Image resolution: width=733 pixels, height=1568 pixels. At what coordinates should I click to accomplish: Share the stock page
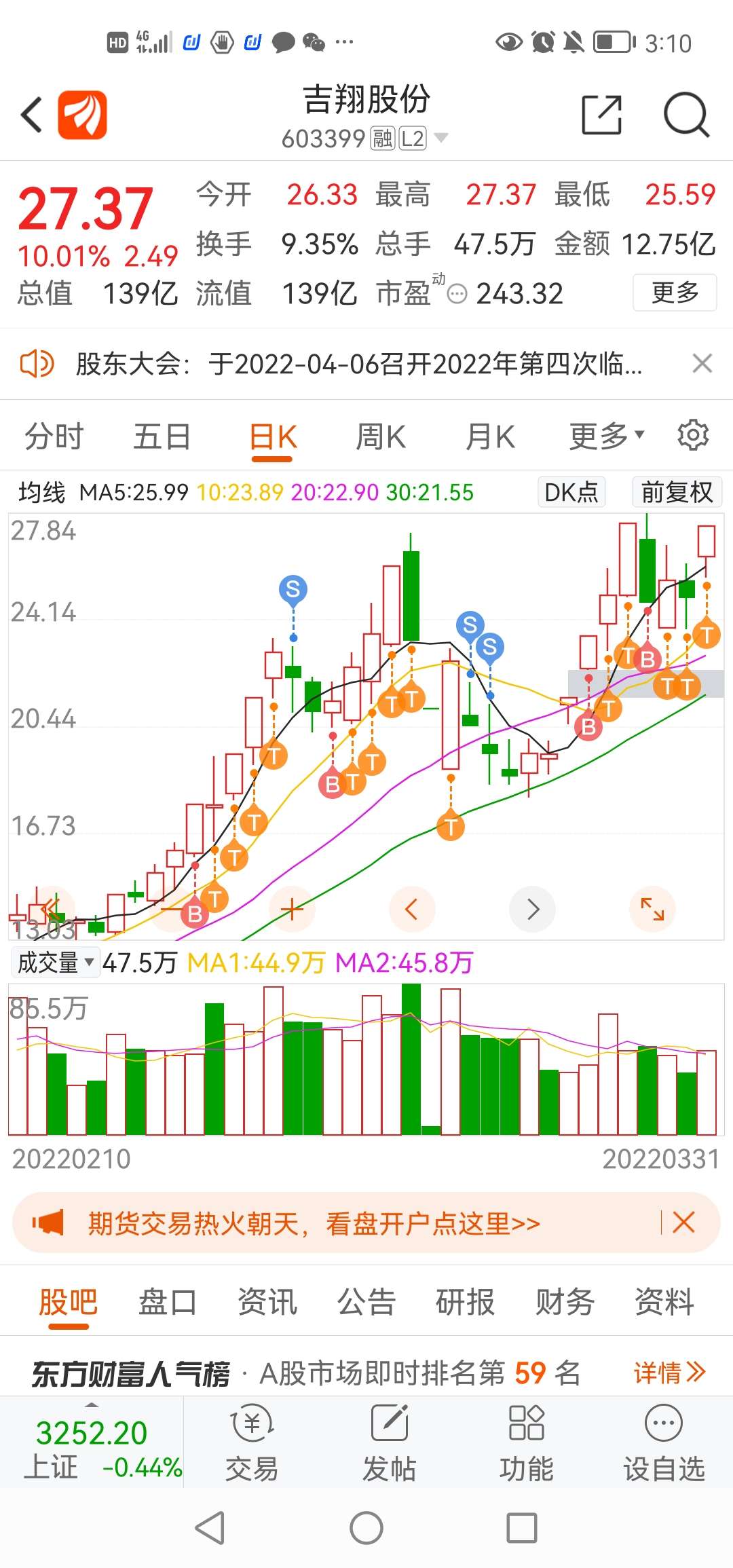602,115
